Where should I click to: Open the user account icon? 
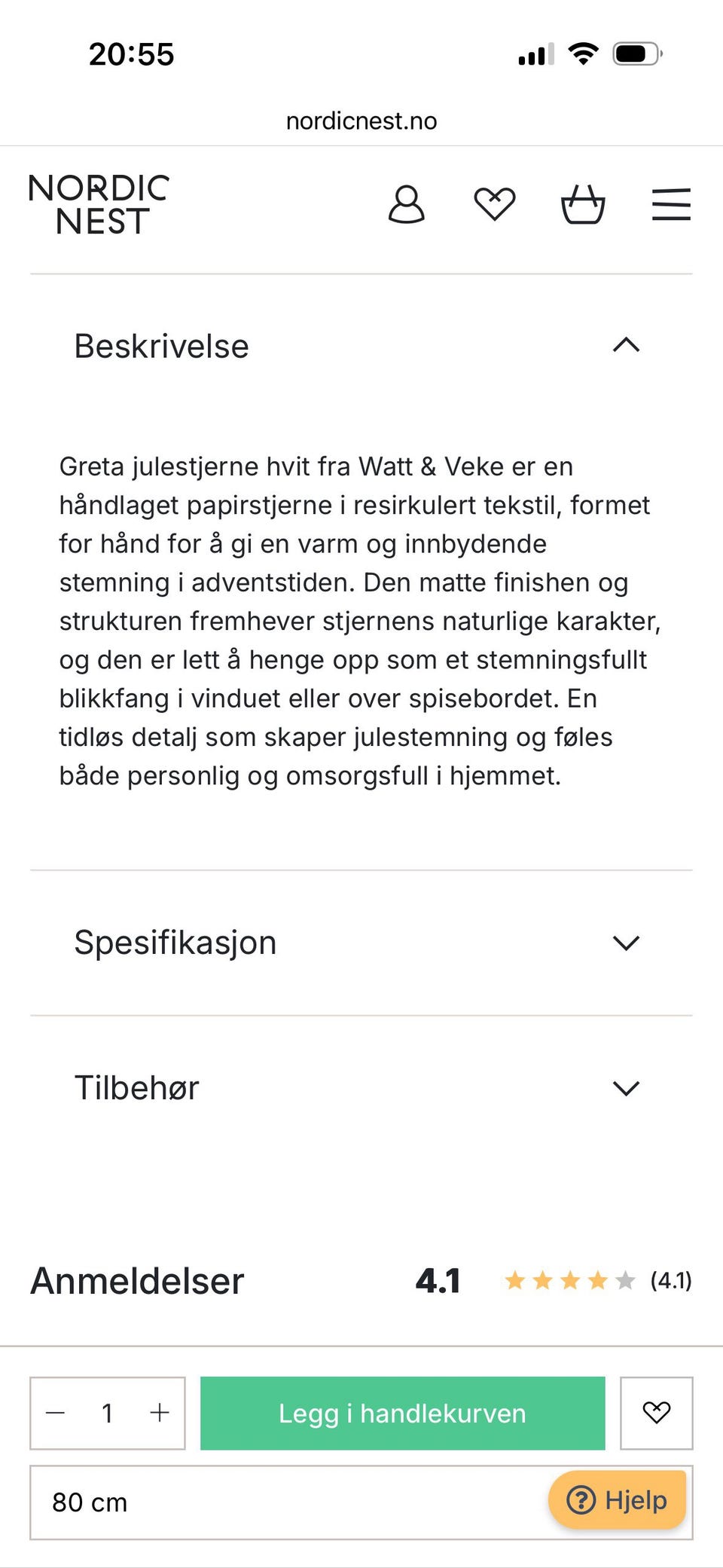coord(407,203)
